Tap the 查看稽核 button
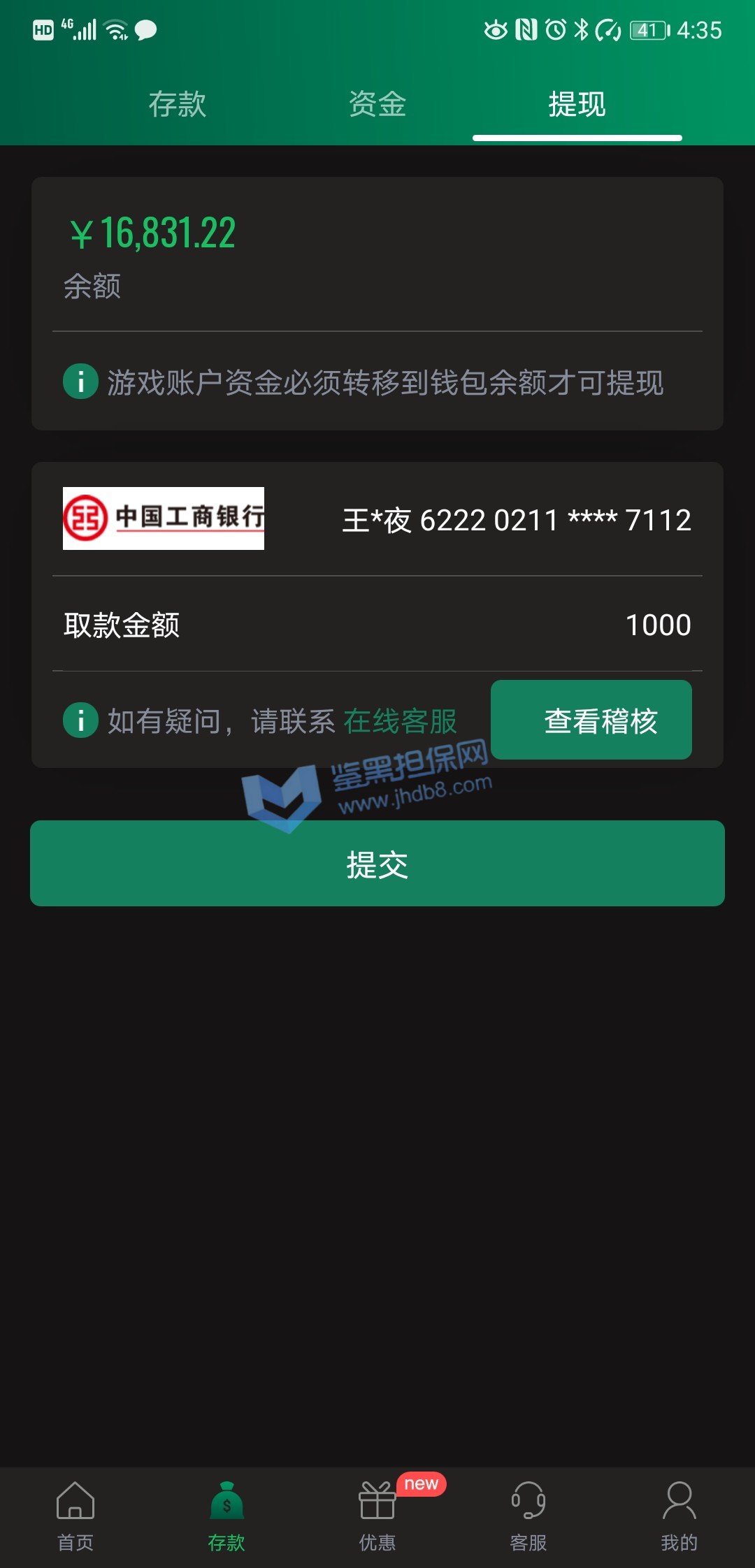 click(x=591, y=720)
